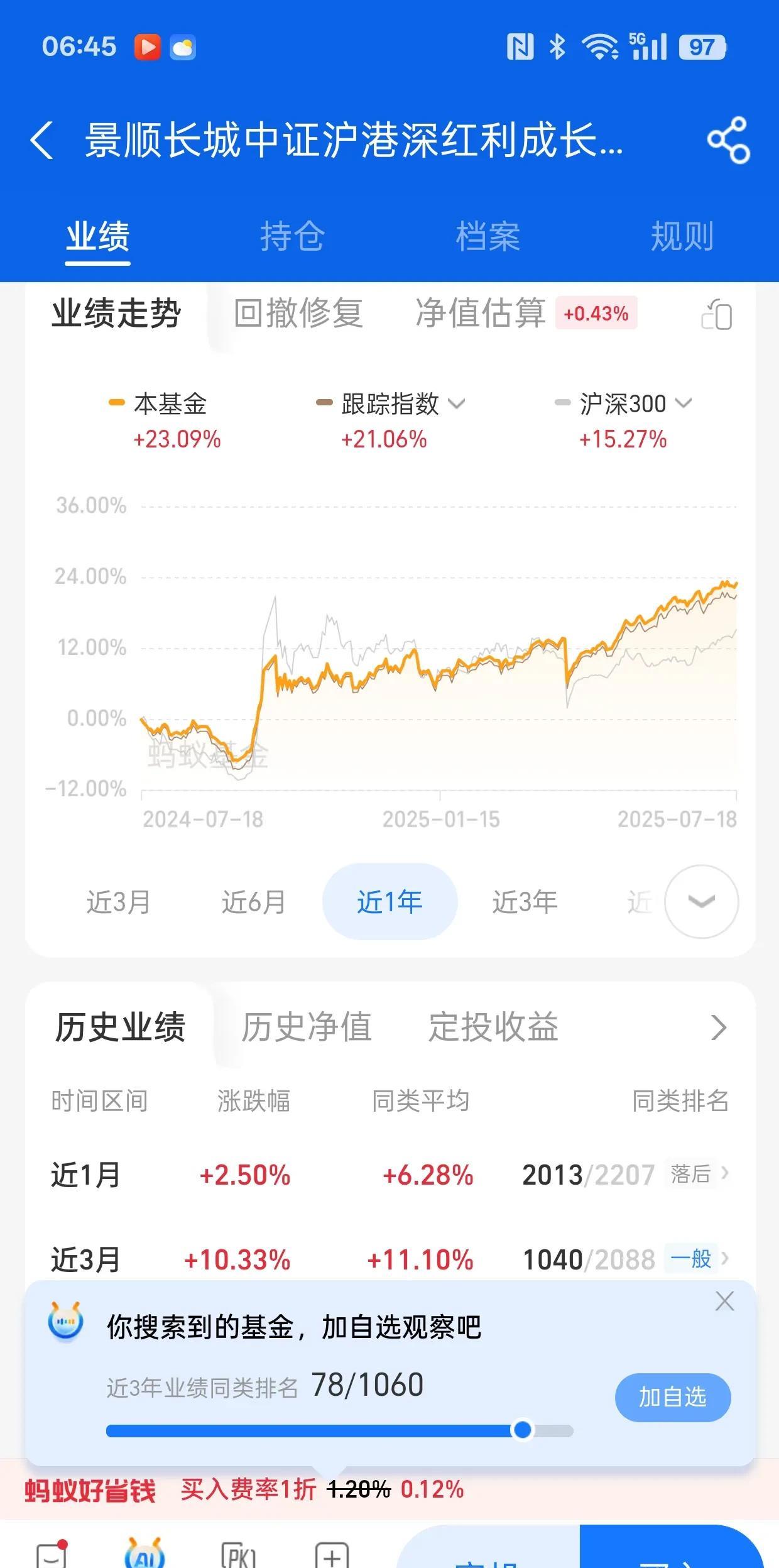Open the 定投收益 tab
Viewport: 779px width, 1568px height.
(x=493, y=1028)
